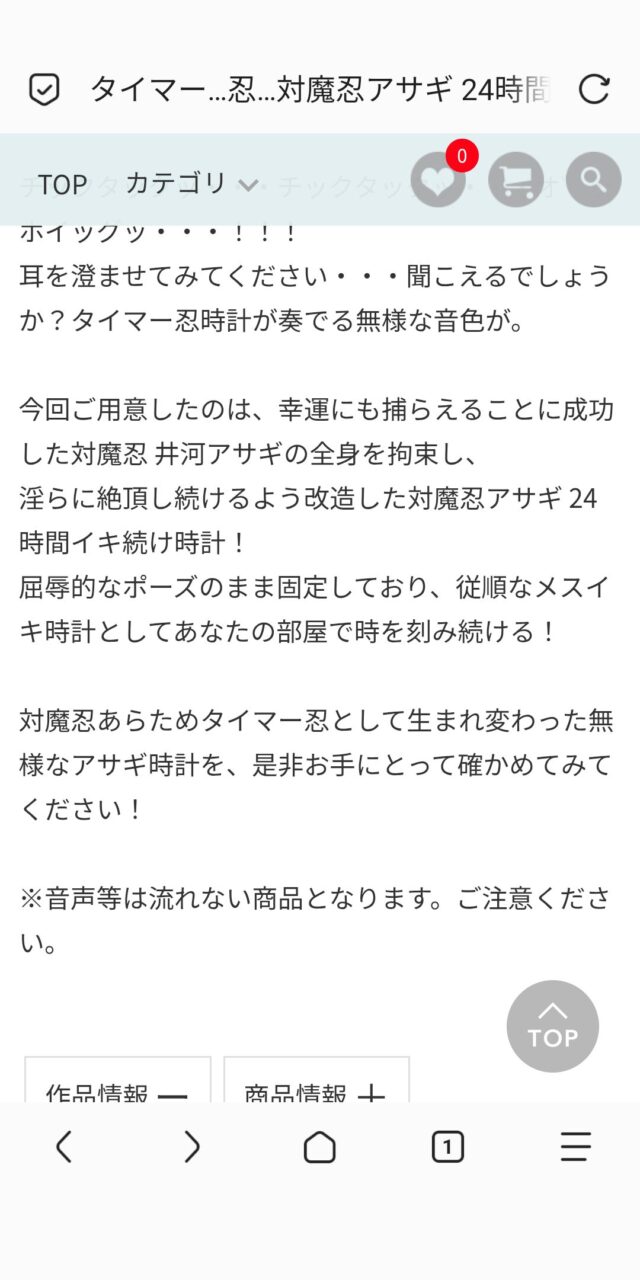
Task: Open the browser hamburger menu
Action: click(x=575, y=1147)
